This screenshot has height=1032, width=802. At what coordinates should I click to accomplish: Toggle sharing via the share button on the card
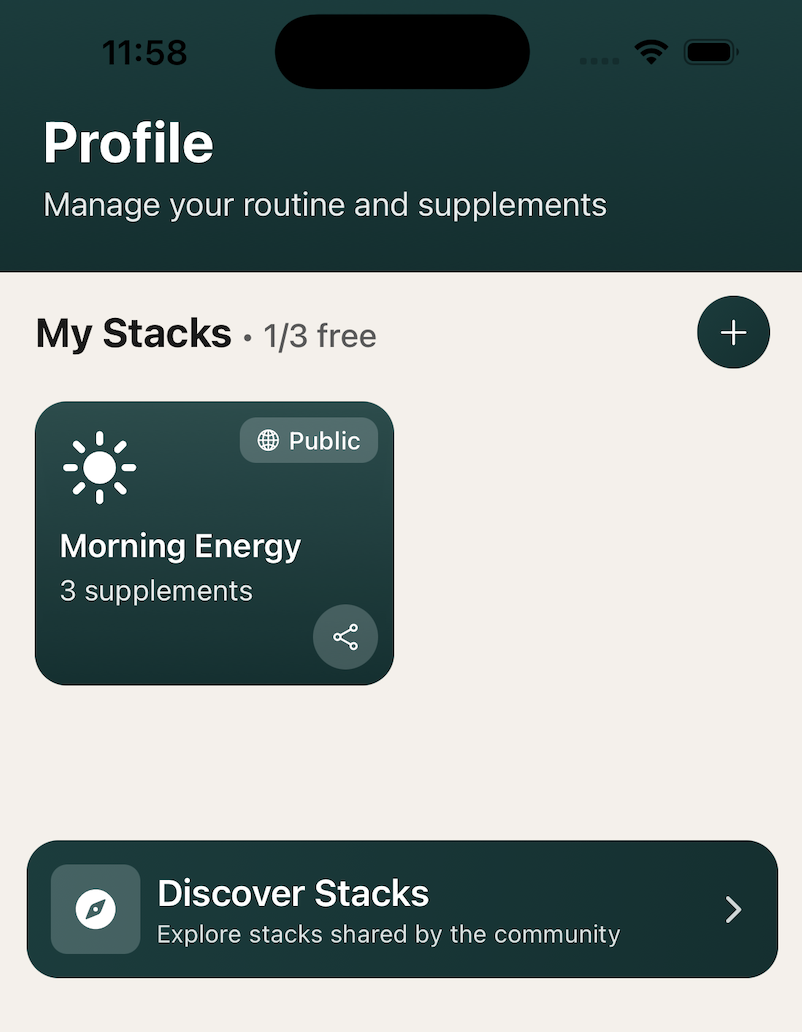(x=345, y=636)
